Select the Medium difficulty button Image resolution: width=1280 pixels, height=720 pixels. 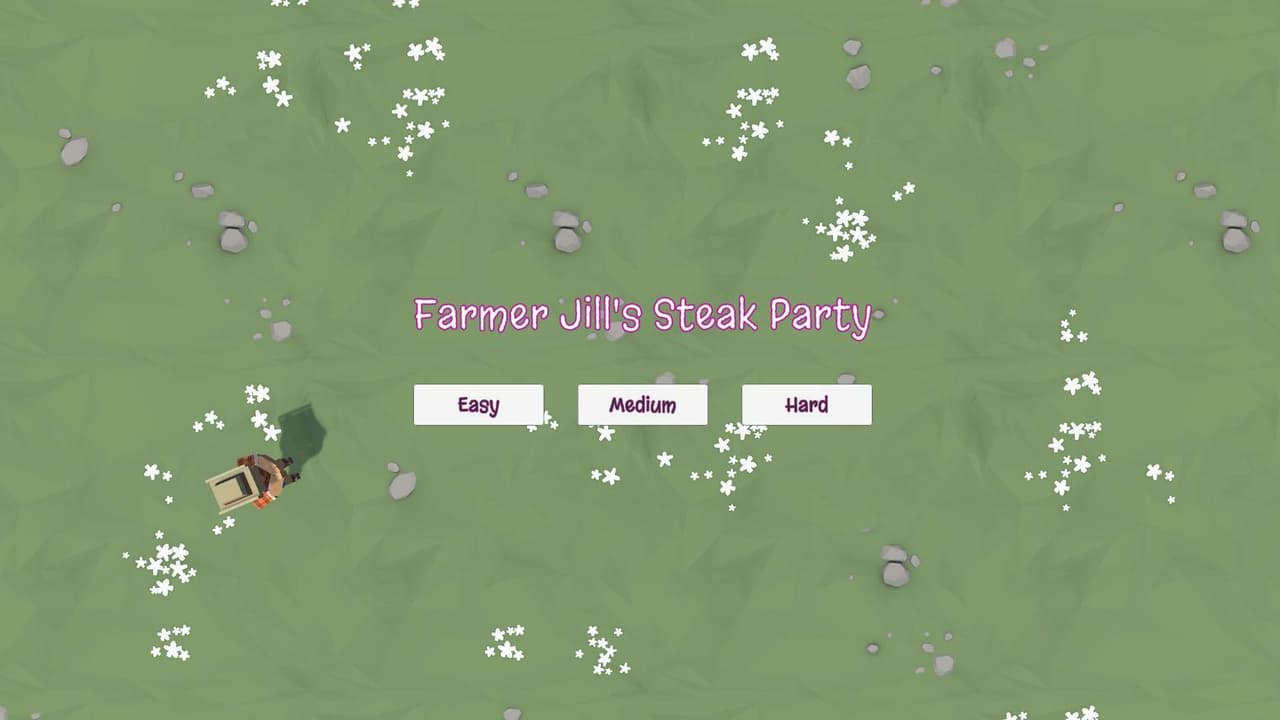[x=643, y=405]
